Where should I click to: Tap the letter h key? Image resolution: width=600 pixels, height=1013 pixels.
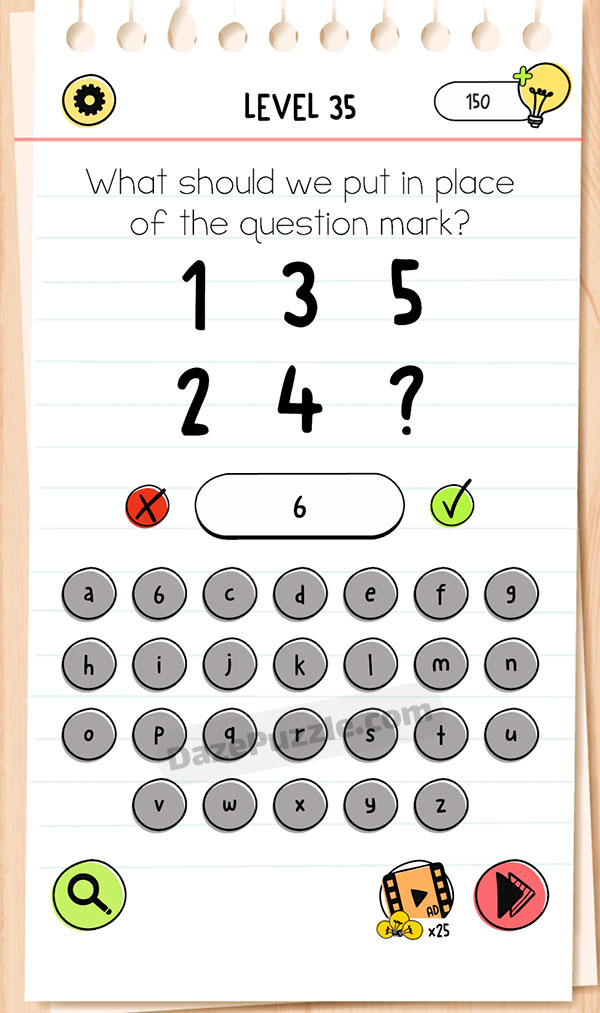pos(89,665)
